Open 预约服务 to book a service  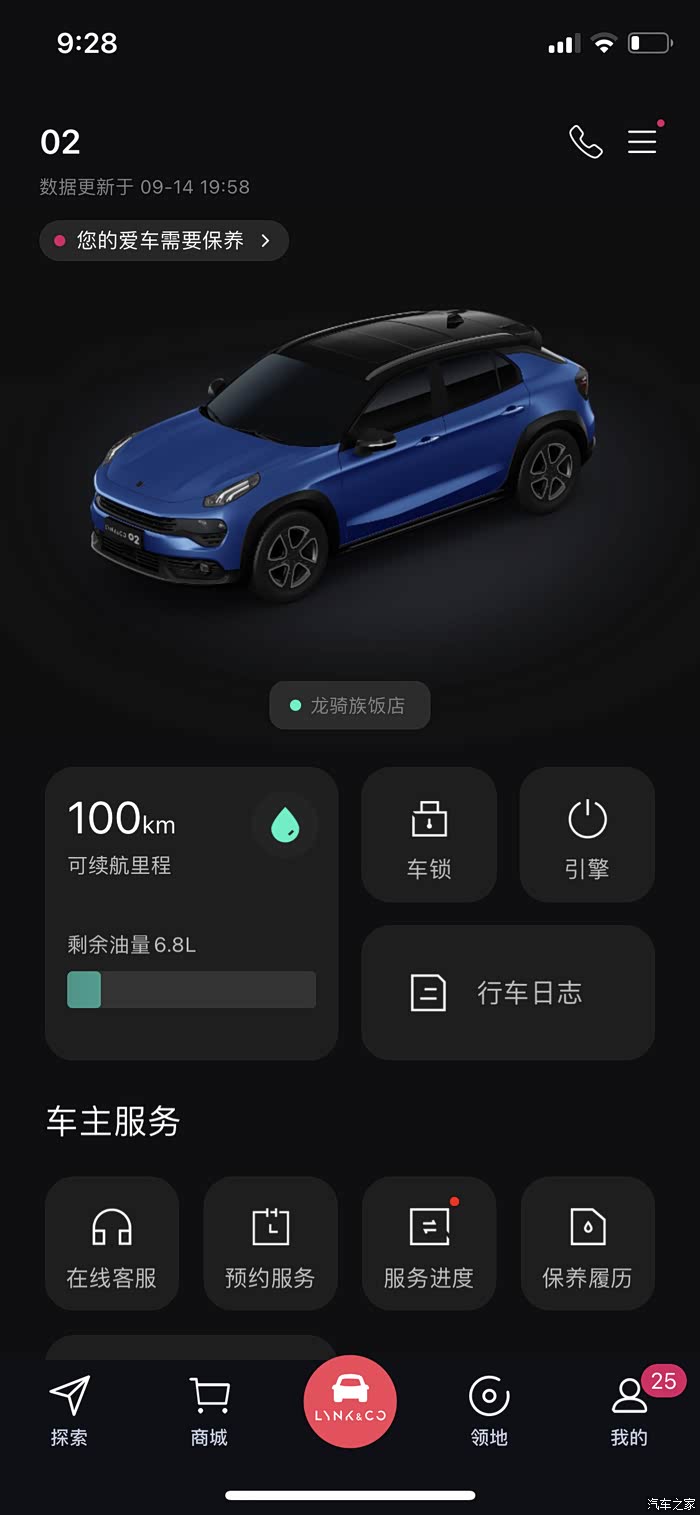click(x=270, y=1243)
